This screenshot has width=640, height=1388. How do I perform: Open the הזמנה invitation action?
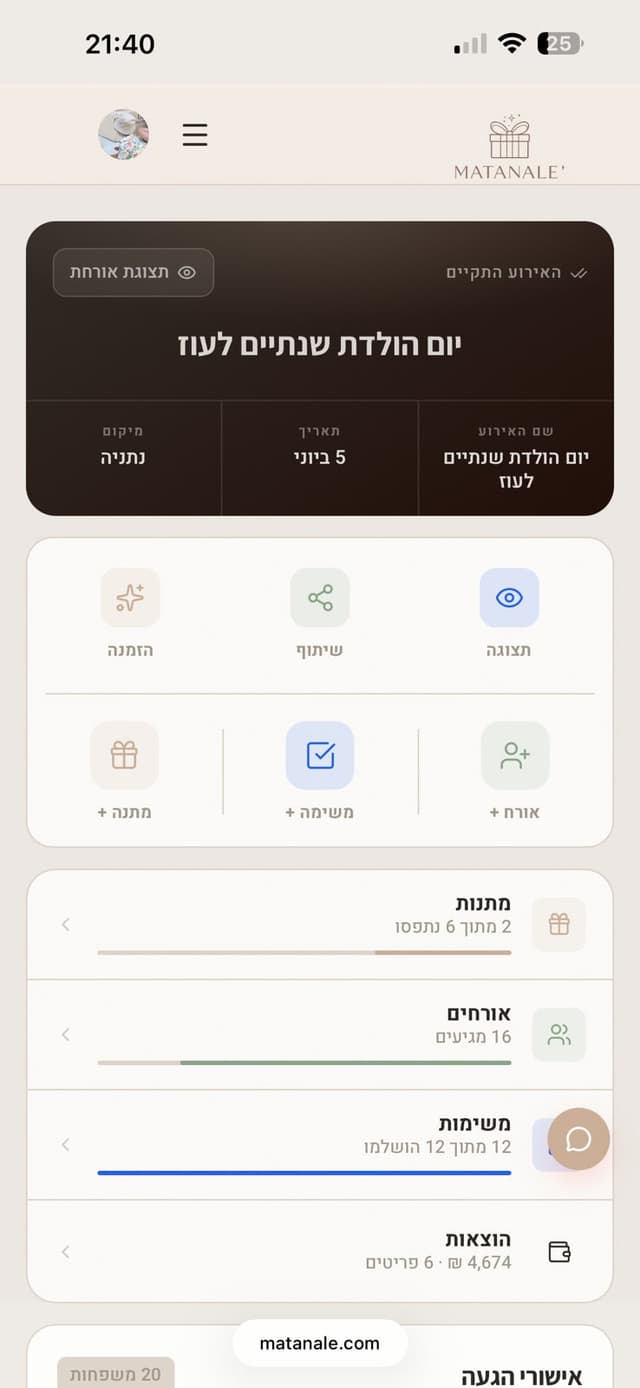click(x=130, y=612)
